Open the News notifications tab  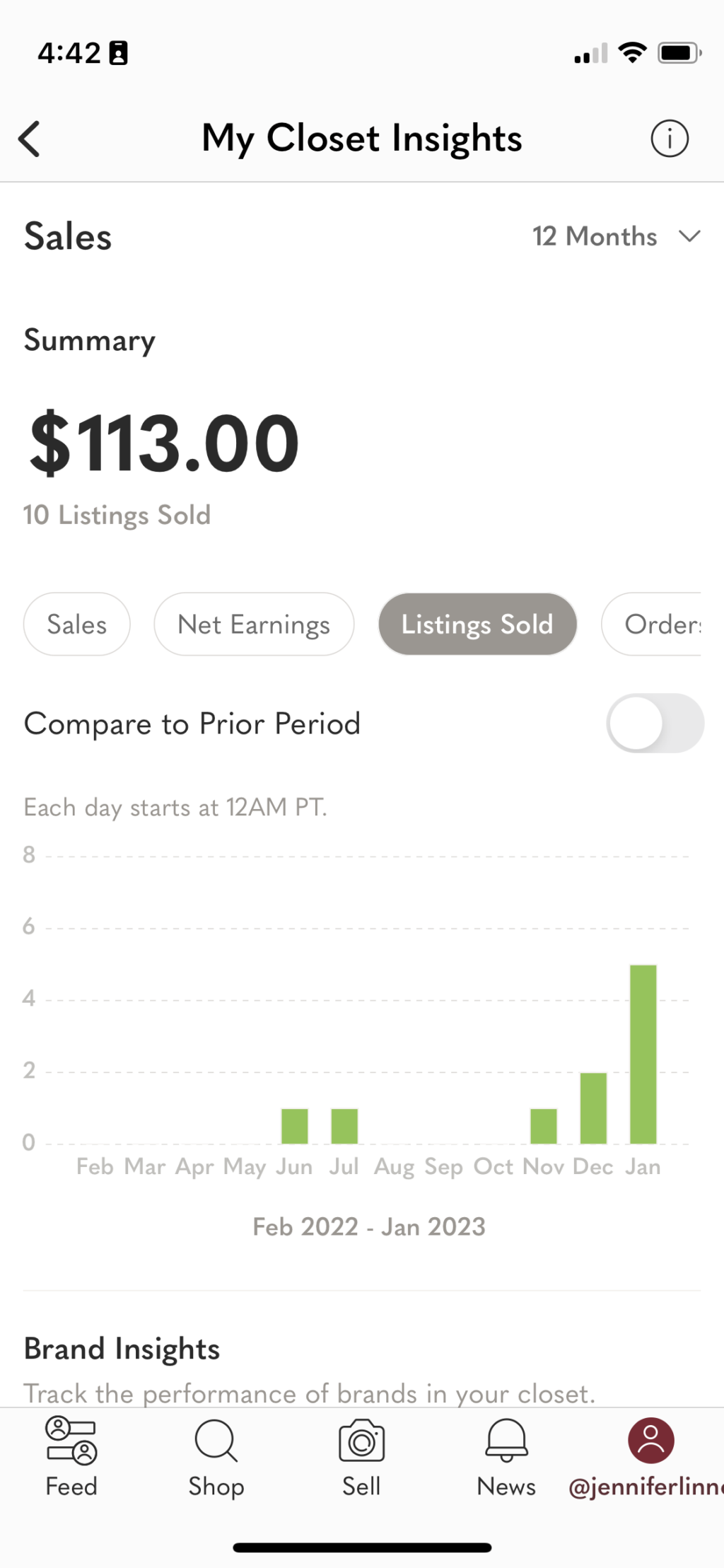(506, 1457)
